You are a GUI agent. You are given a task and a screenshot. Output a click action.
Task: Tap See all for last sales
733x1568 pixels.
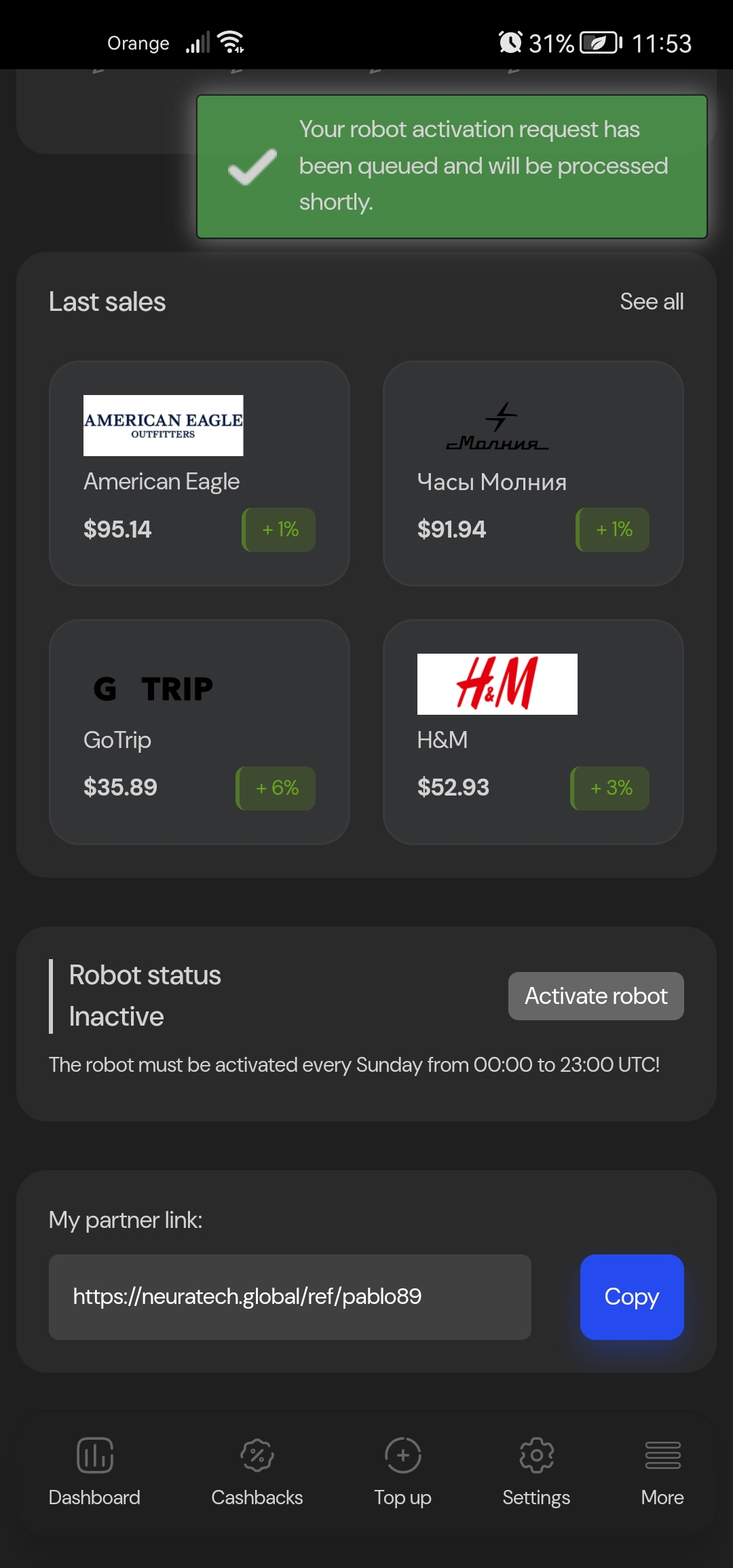tap(652, 301)
